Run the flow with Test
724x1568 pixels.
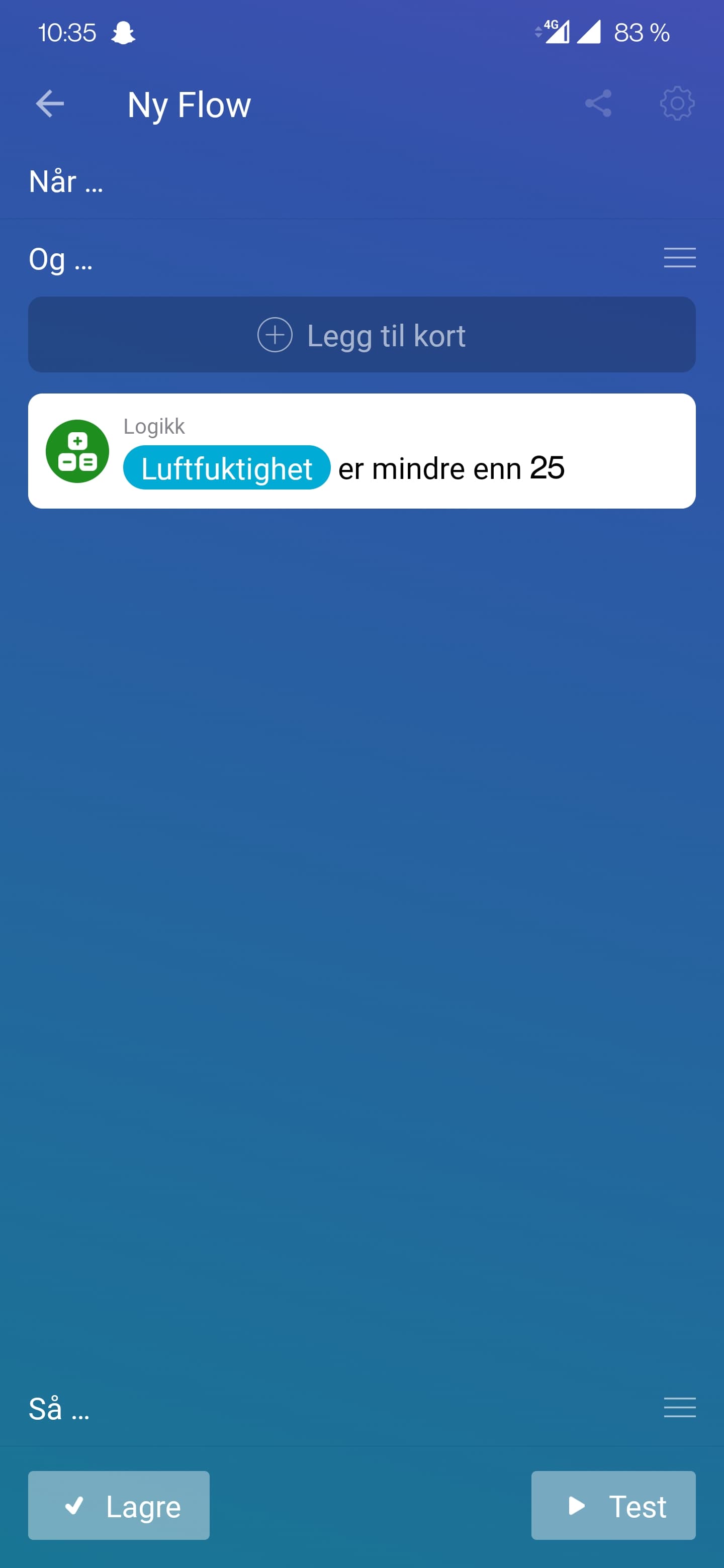pos(612,1505)
